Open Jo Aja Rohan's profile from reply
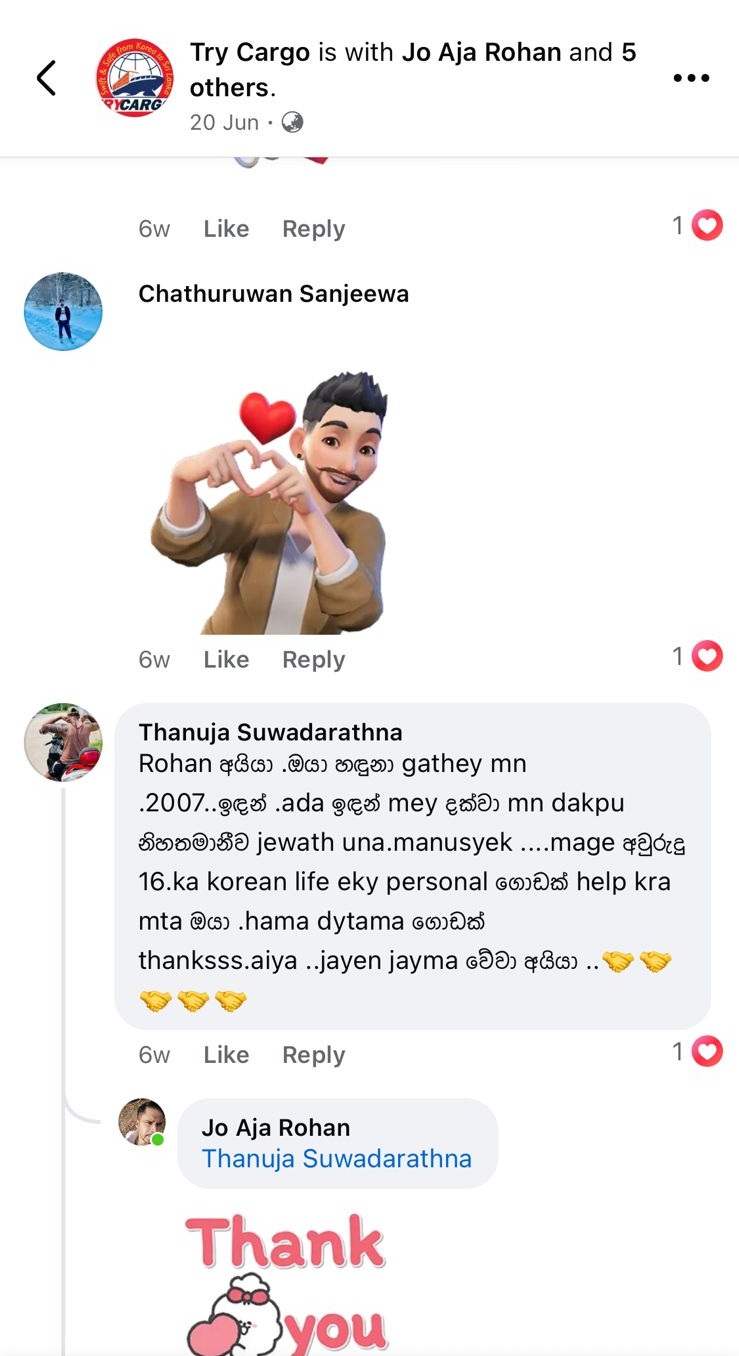739x1356 pixels. pos(276,1128)
